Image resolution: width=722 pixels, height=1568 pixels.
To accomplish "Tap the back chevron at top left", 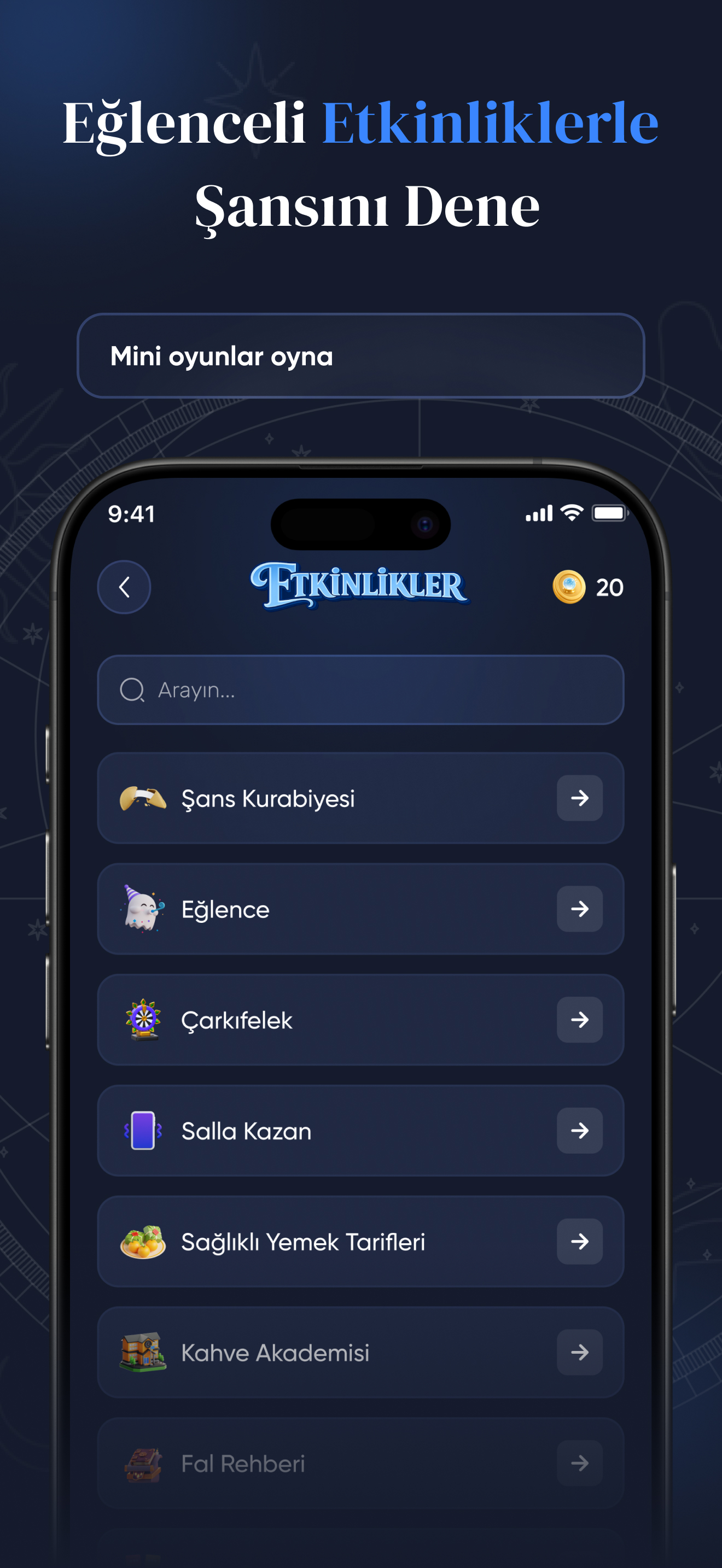I will (x=124, y=587).
